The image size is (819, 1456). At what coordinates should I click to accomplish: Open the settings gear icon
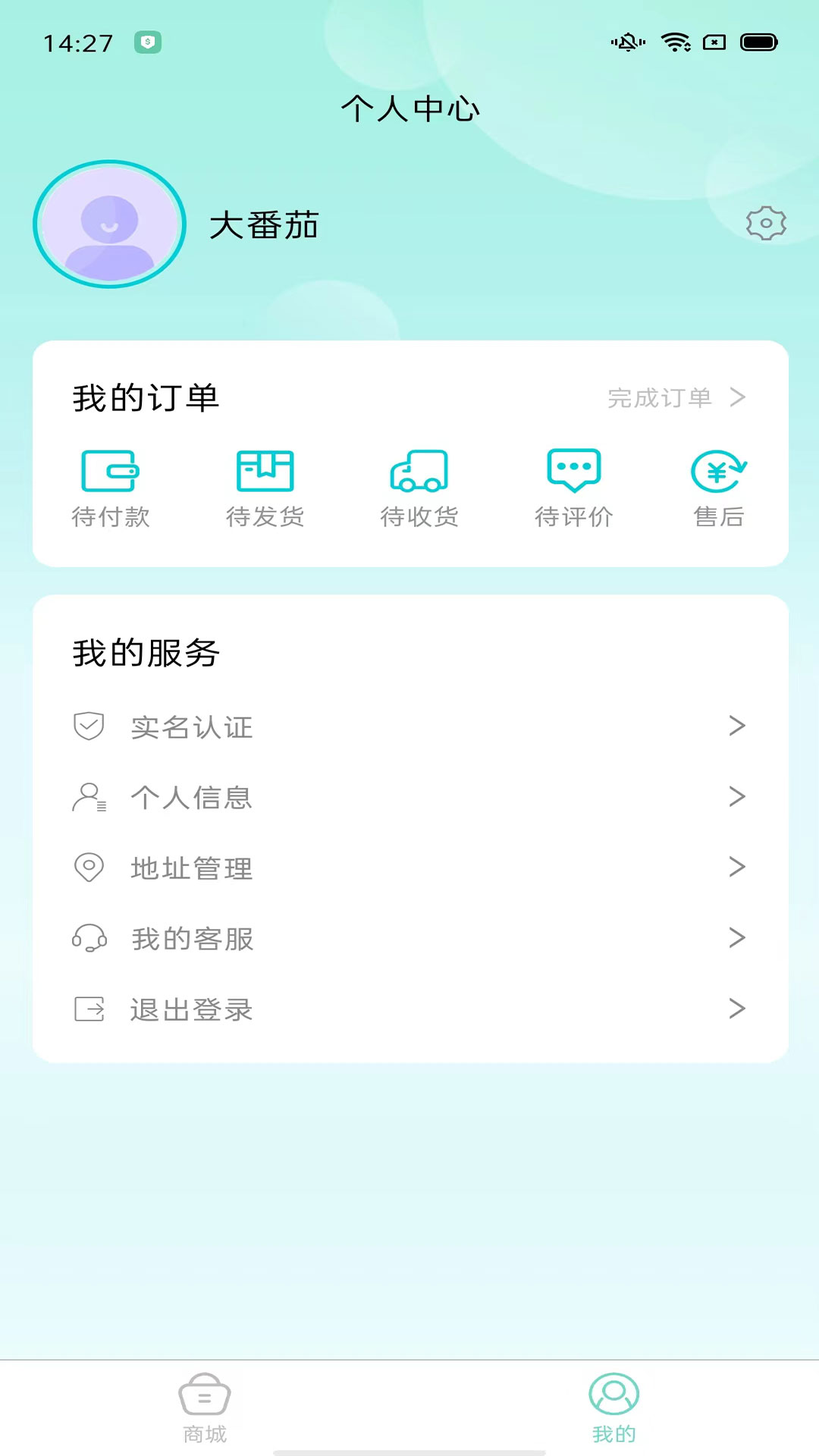click(x=765, y=224)
